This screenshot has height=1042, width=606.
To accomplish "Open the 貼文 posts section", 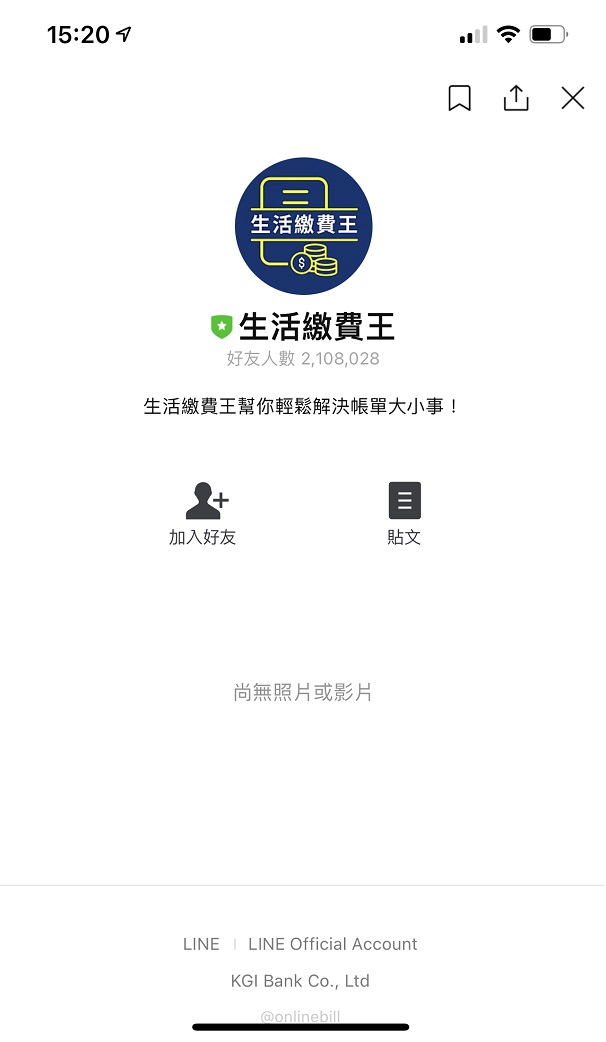I will pos(404,513).
